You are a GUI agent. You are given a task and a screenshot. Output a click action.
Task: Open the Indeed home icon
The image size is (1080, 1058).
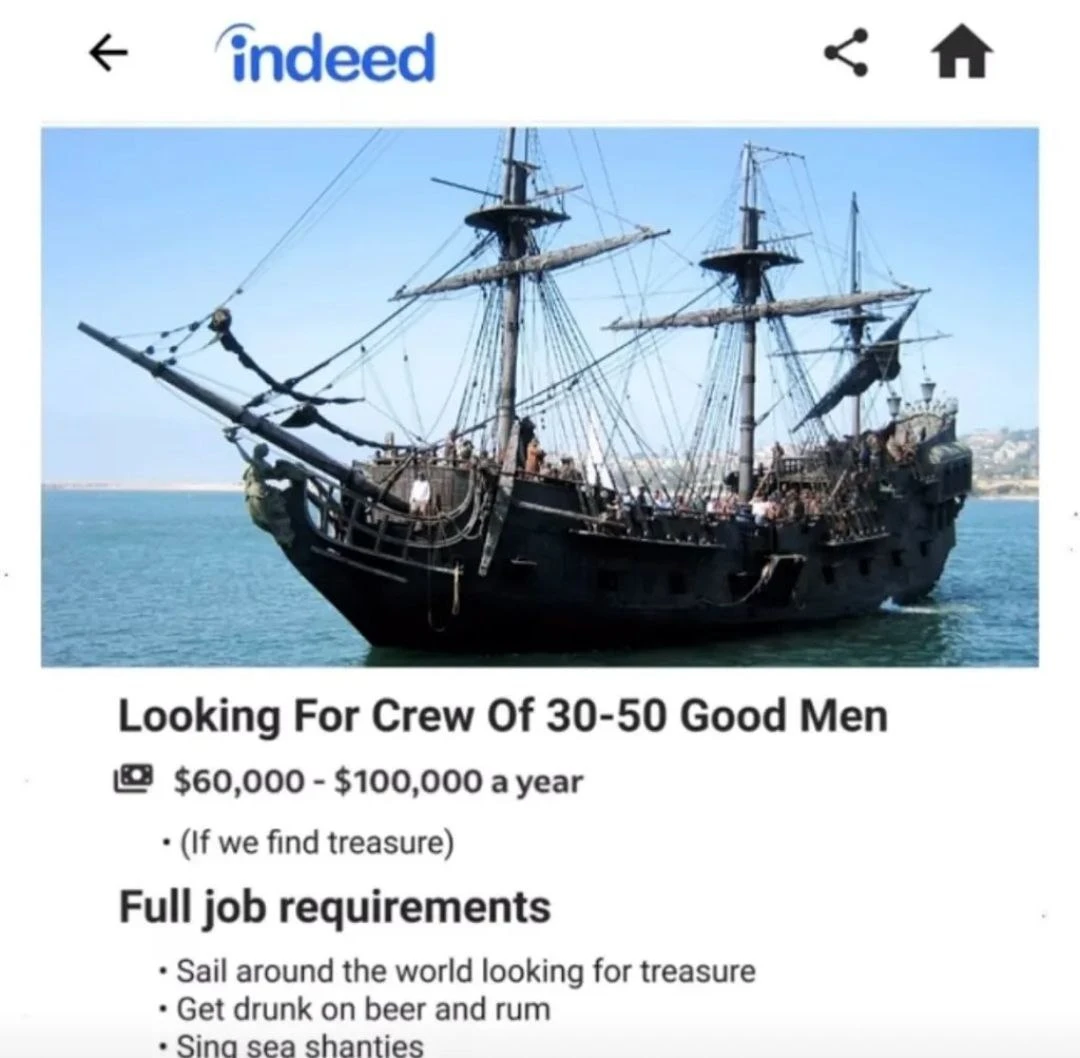[961, 52]
